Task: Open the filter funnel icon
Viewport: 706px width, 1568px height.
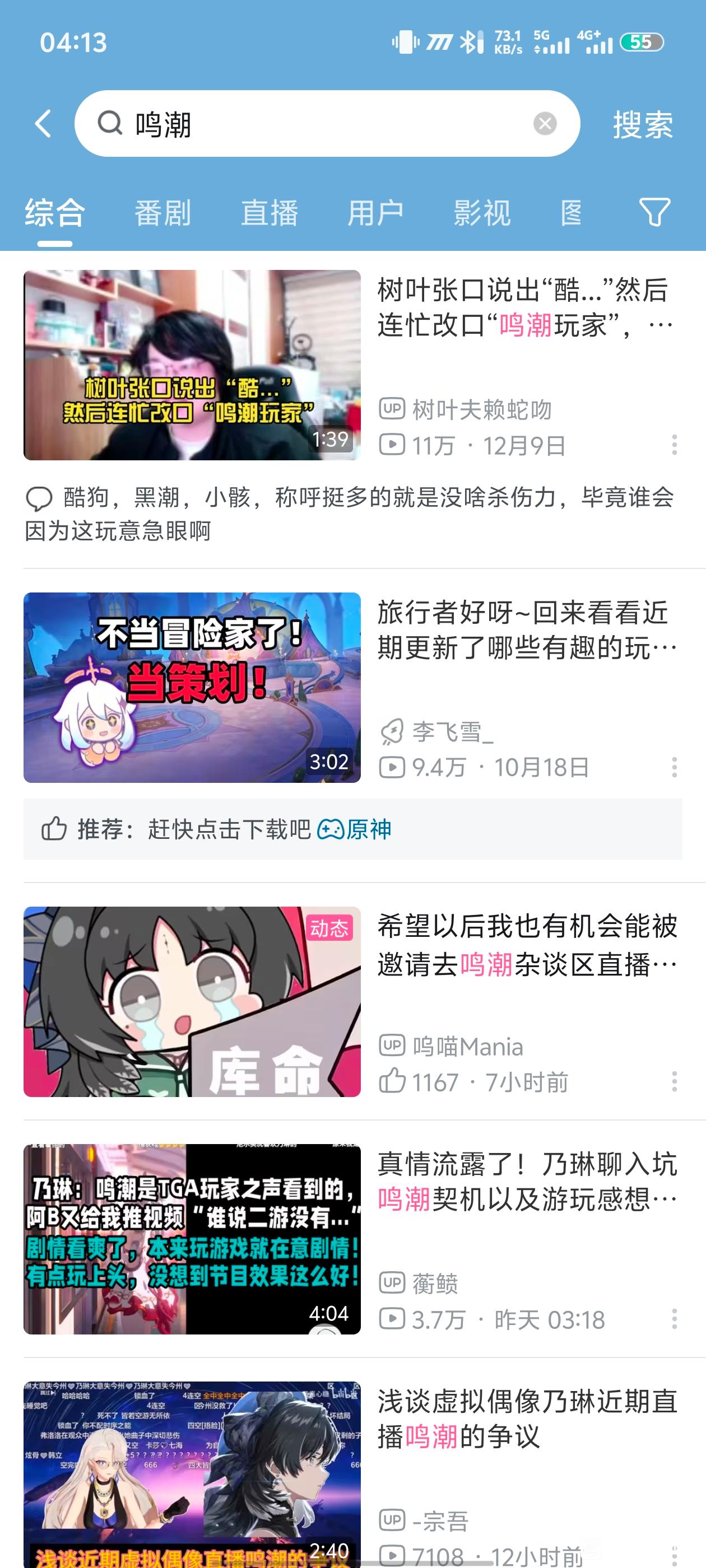Action: (655, 212)
